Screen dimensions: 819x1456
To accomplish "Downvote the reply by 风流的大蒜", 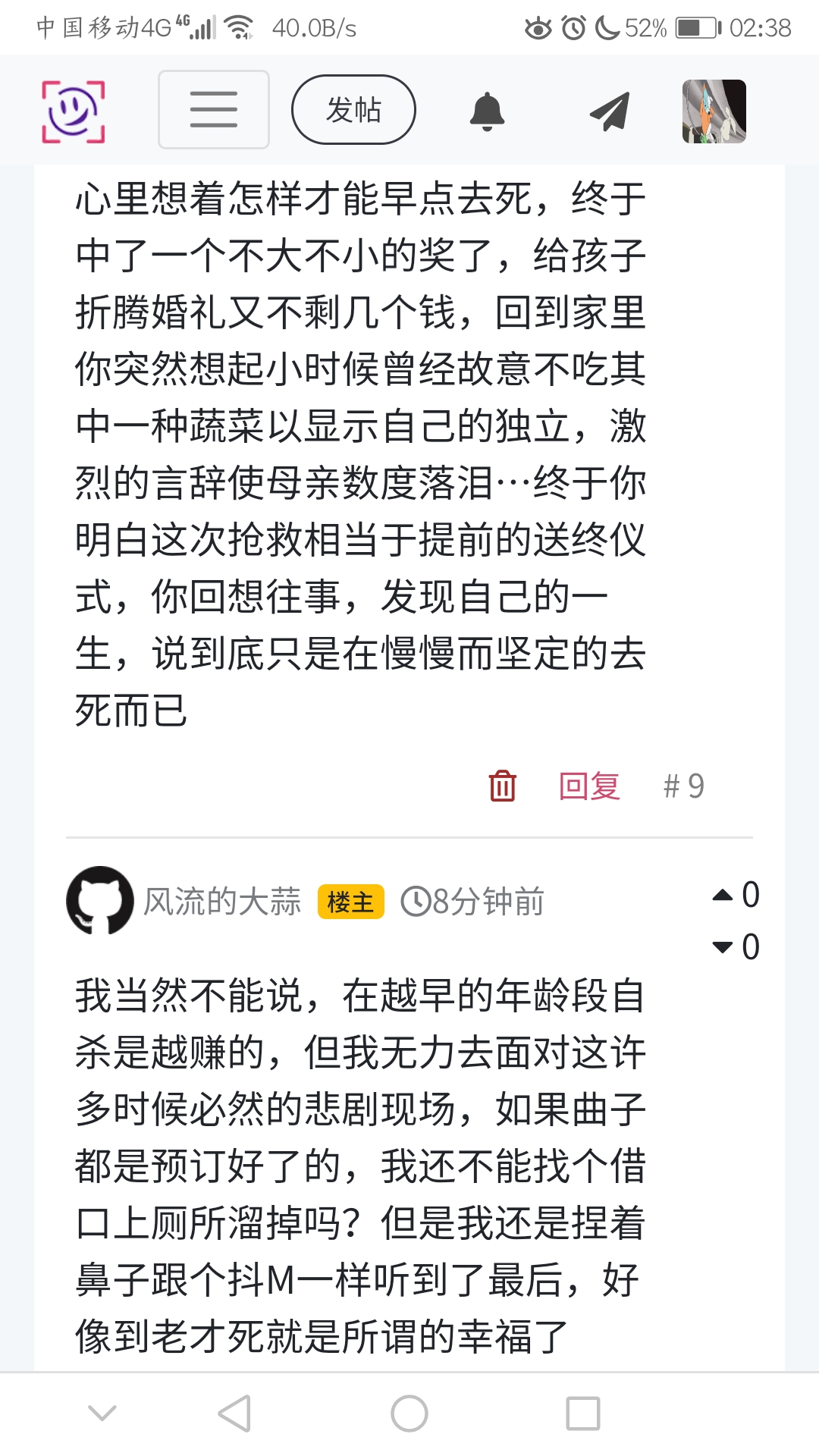I will point(723,947).
